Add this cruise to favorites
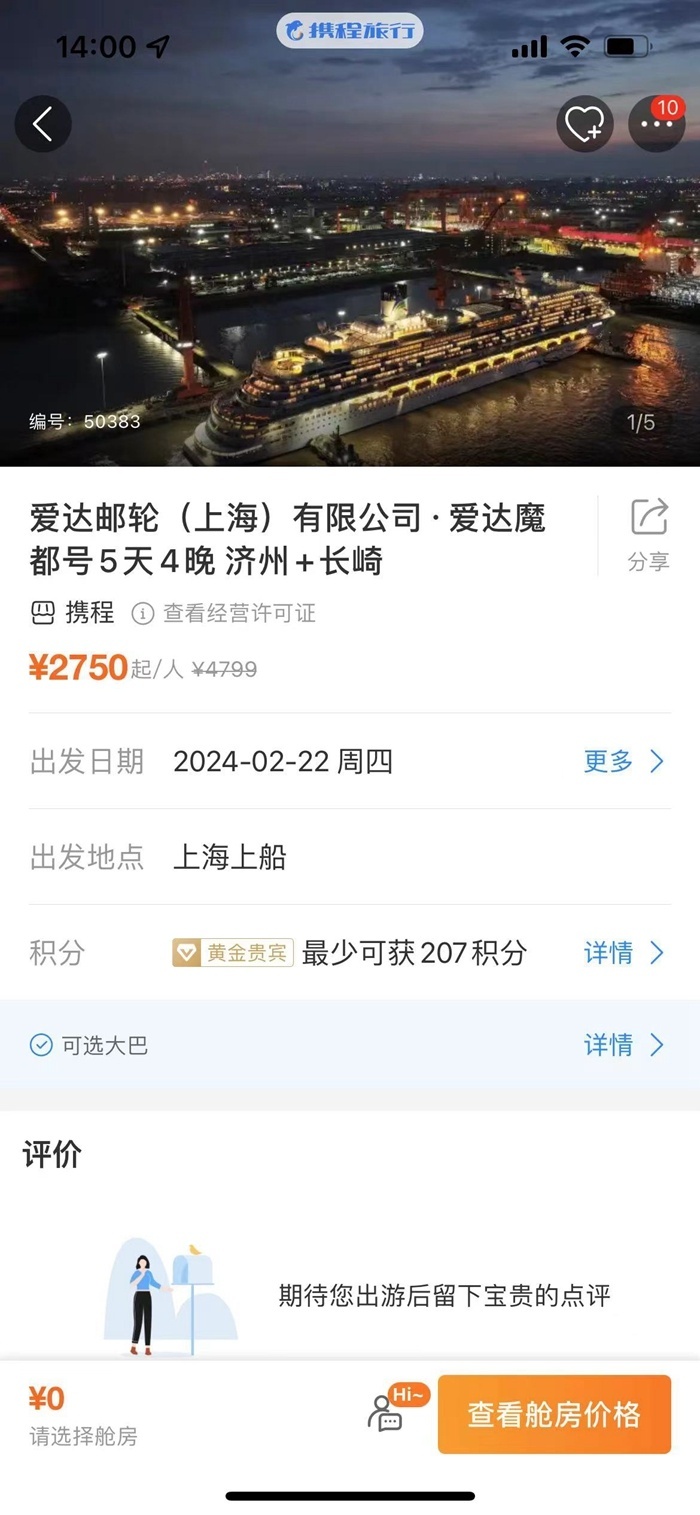Viewport: 700px width, 1515px height. [x=584, y=125]
